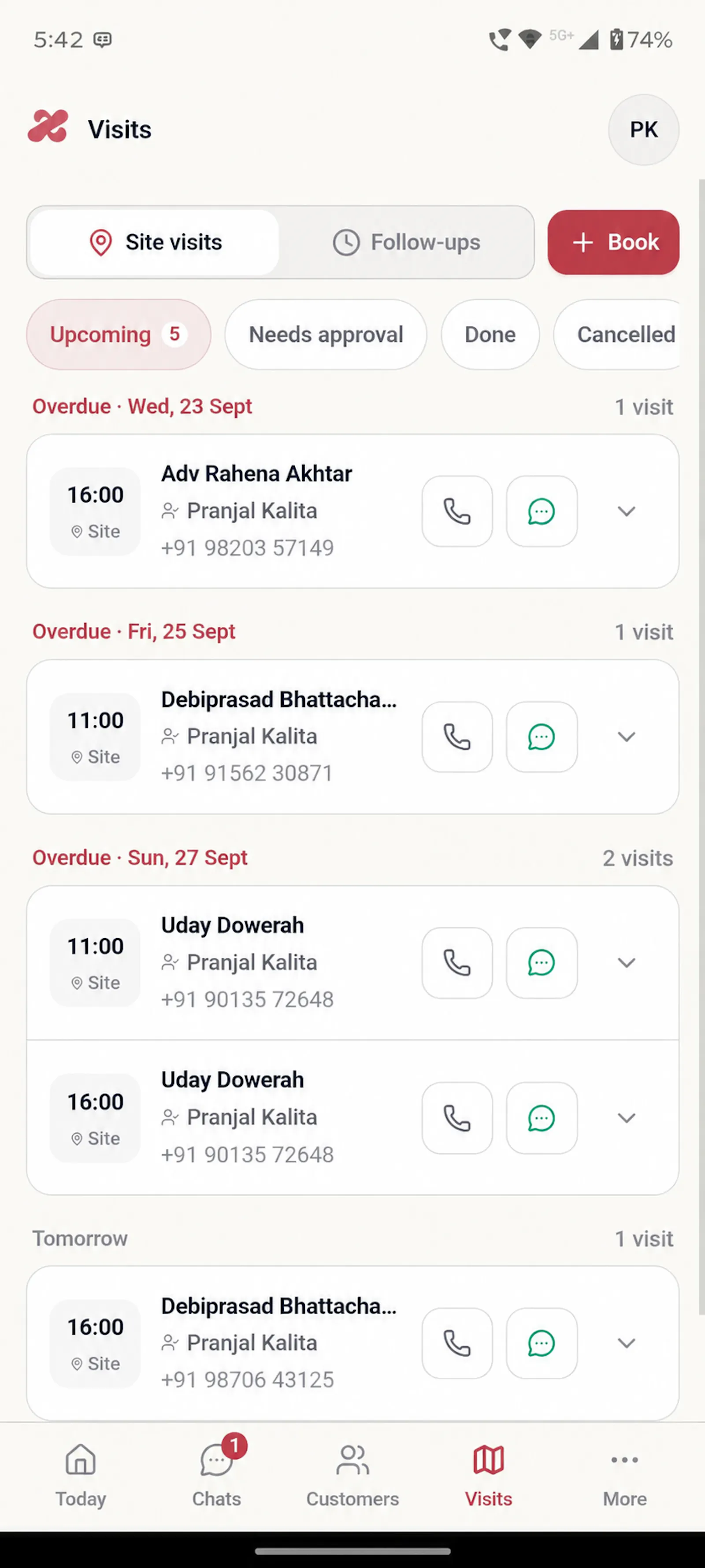Image resolution: width=705 pixels, height=1568 pixels.
Task: Open the PK profile avatar
Action: click(x=643, y=129)
